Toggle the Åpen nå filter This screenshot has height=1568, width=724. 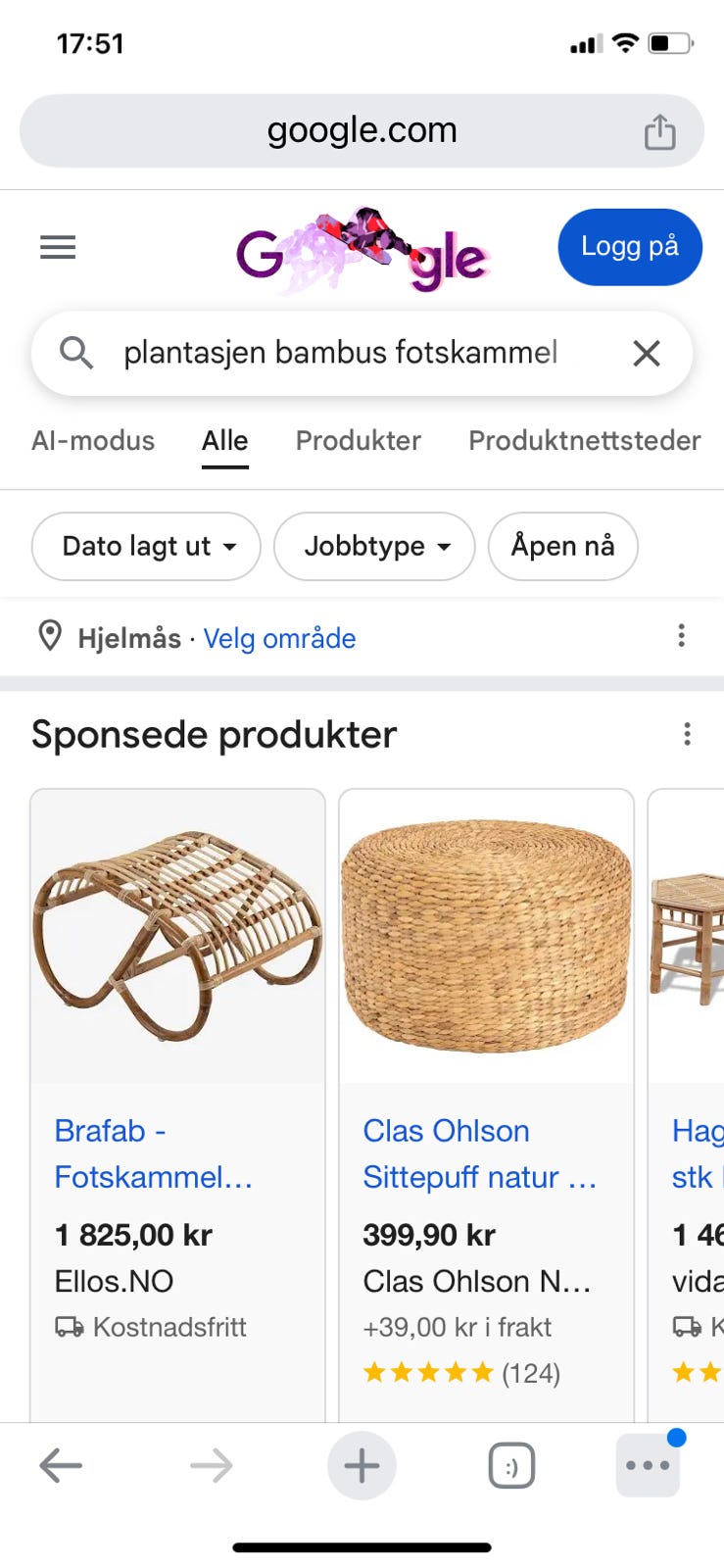[562, 546]
